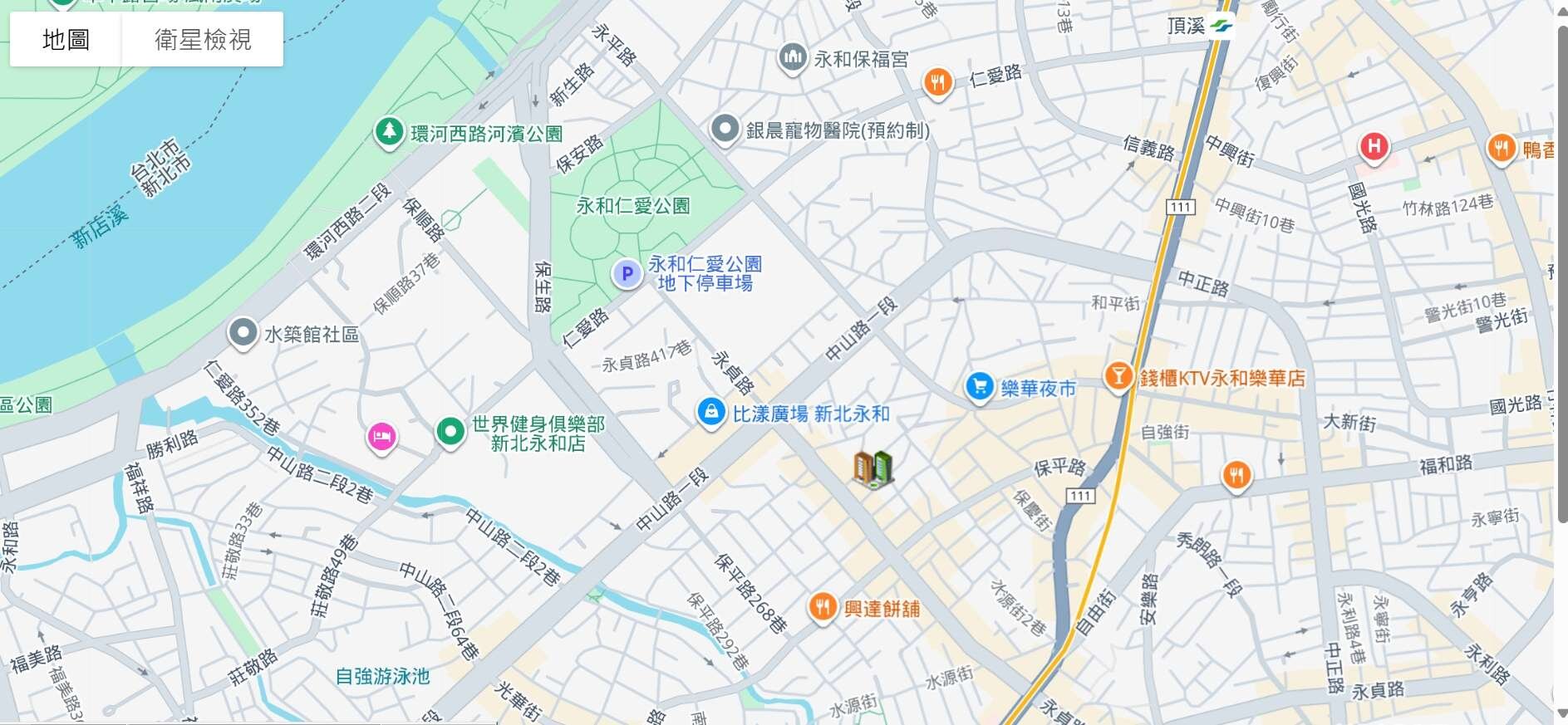1568x725 pixels.
Task: Open 錢櫃KTV永和樂華店 marker
Action: click(1118, 376)
